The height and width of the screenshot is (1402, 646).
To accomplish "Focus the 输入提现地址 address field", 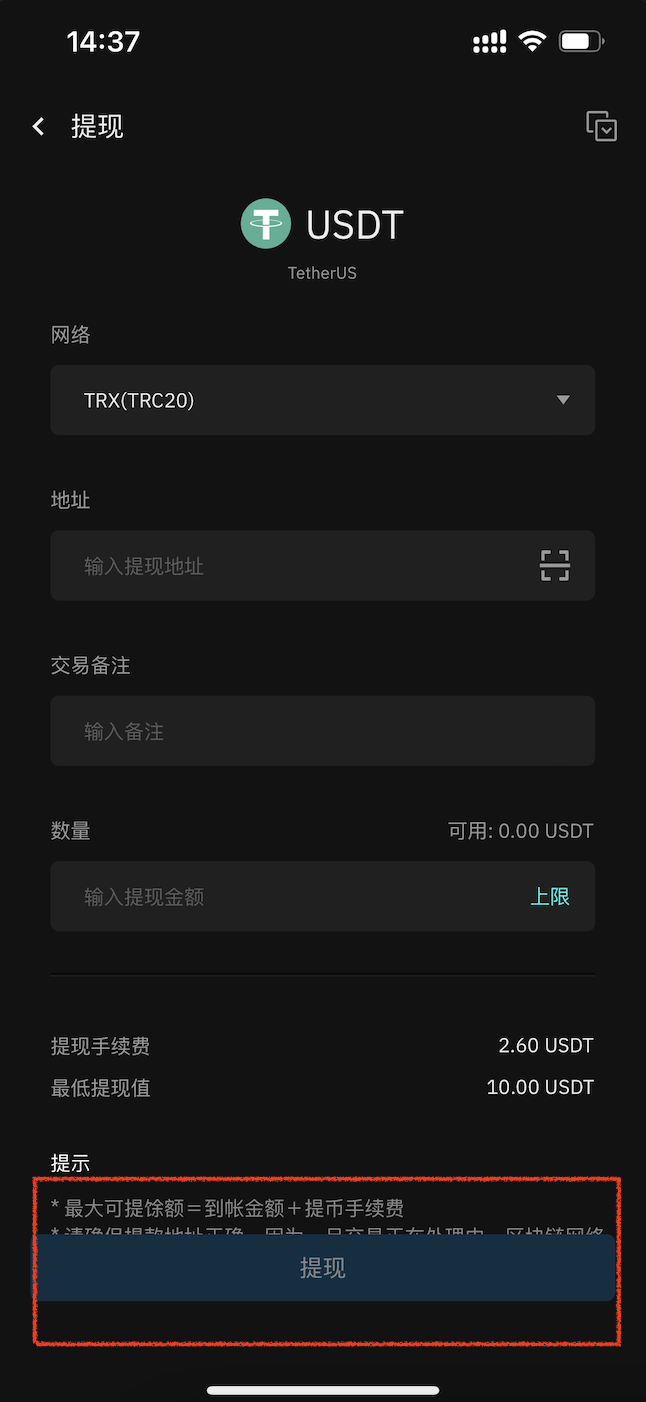I will [x=290, y=566].
